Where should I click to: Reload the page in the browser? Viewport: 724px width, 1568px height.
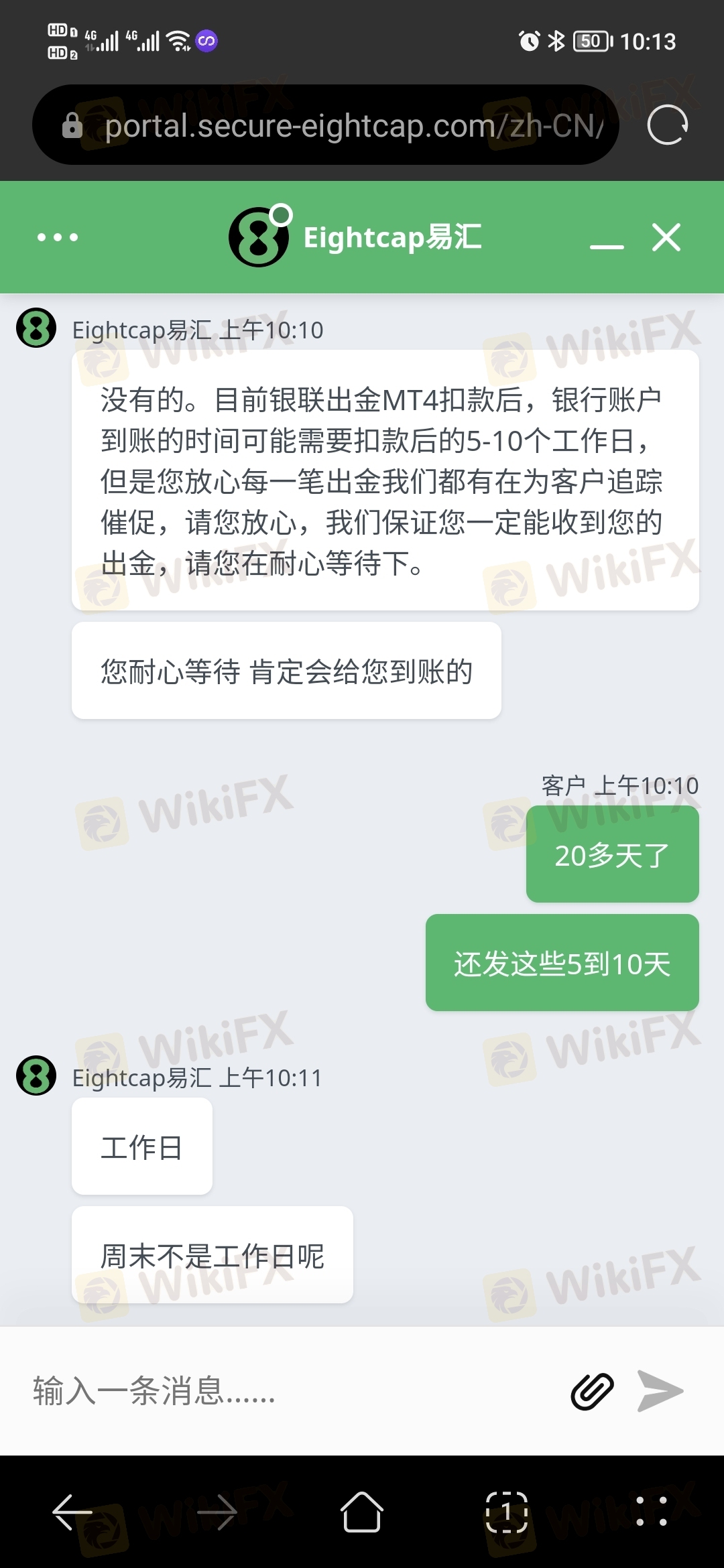(x=667, y=125)
